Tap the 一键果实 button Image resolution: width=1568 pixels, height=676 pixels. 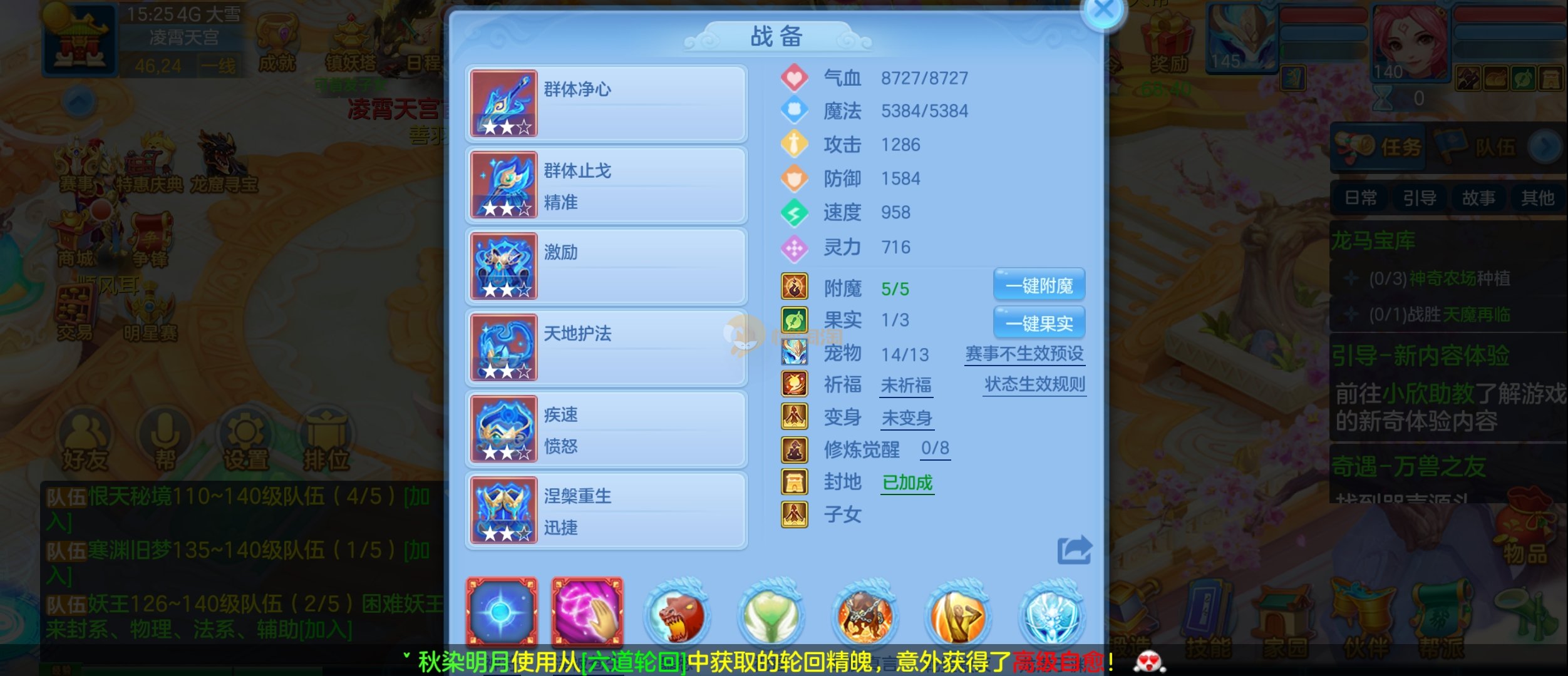1039,323
